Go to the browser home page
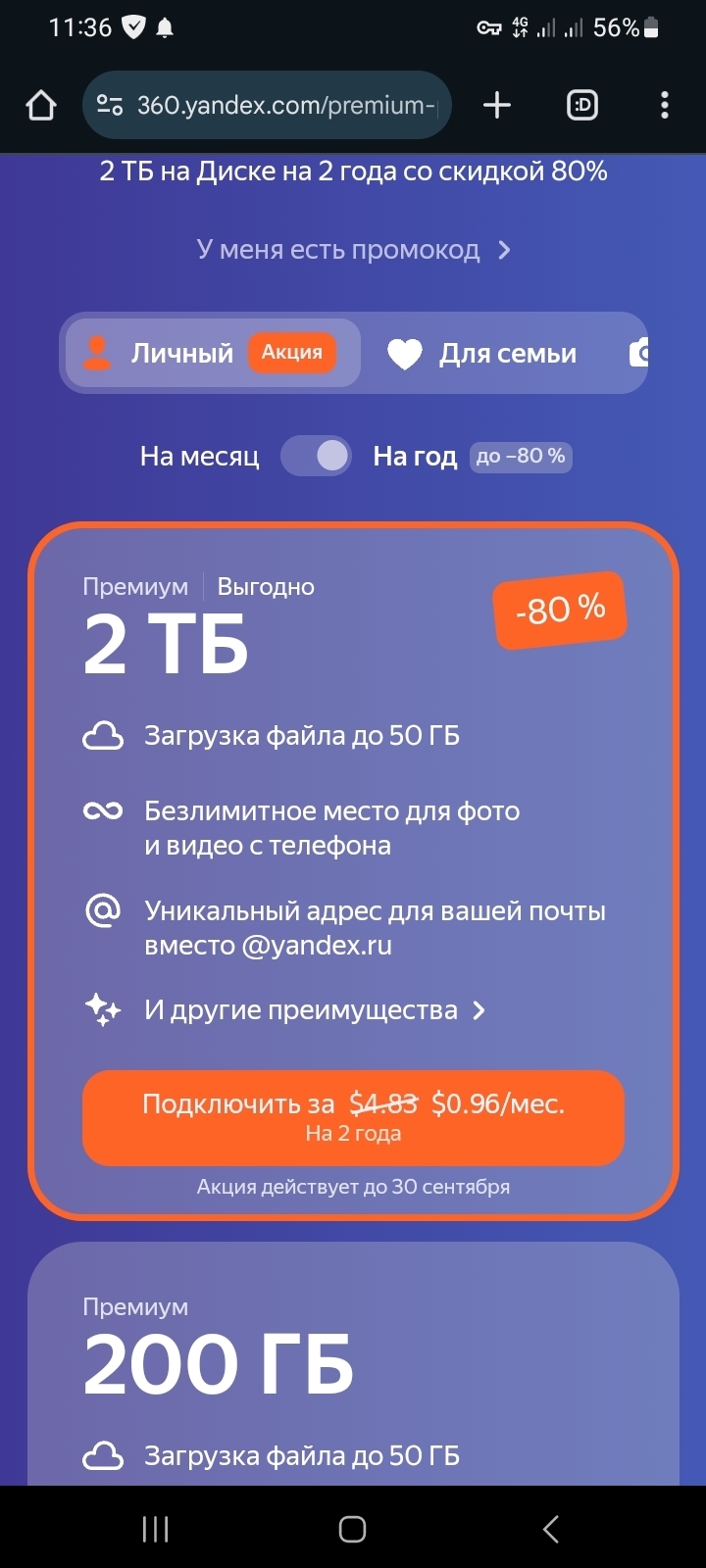706x1568 pixels. click(41, 106)
